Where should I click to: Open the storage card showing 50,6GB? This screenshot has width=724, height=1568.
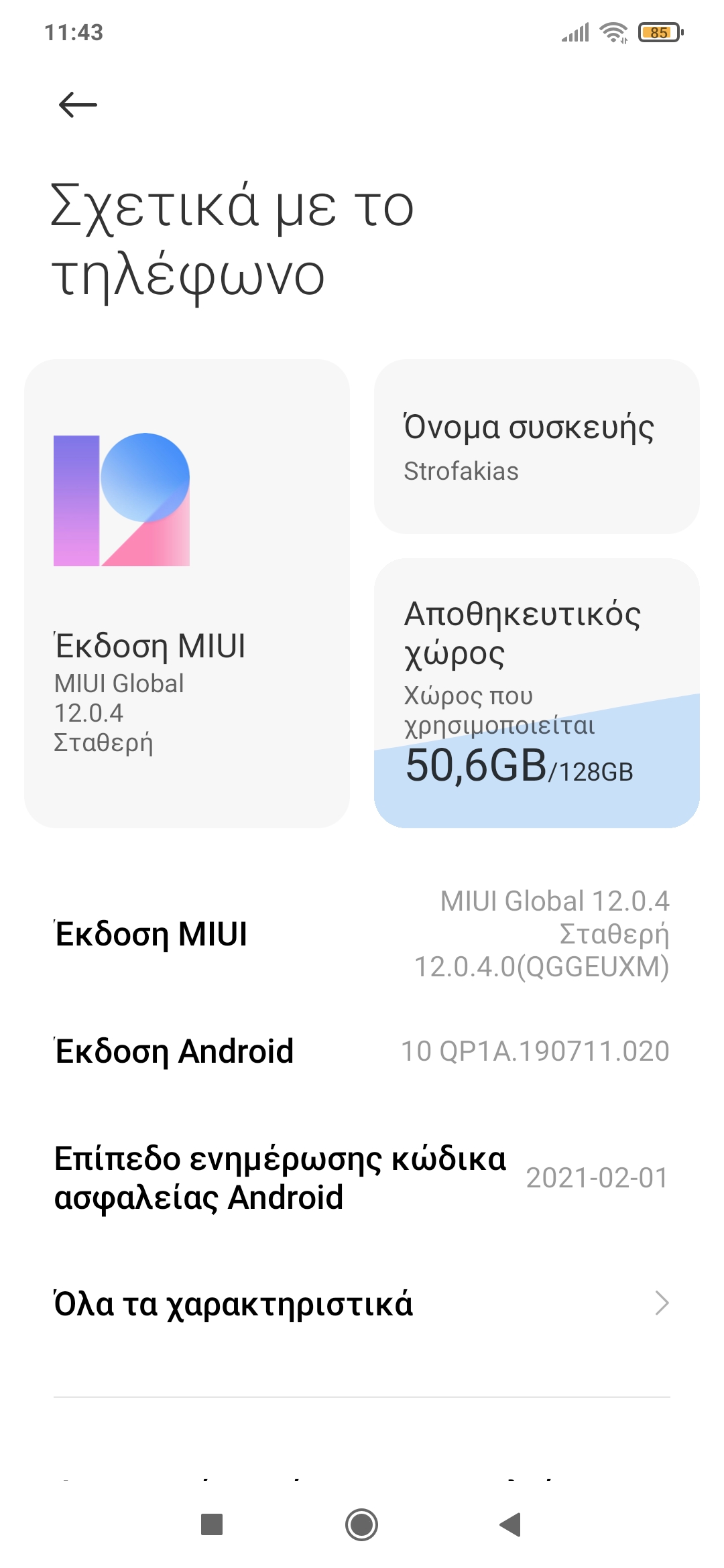[x=537, y=693]
